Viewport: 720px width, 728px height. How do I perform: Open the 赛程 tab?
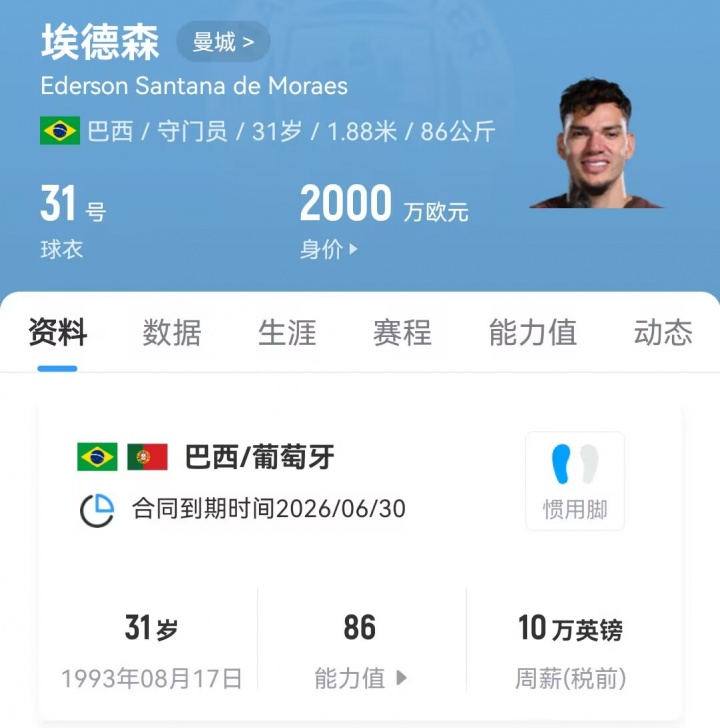402,333
